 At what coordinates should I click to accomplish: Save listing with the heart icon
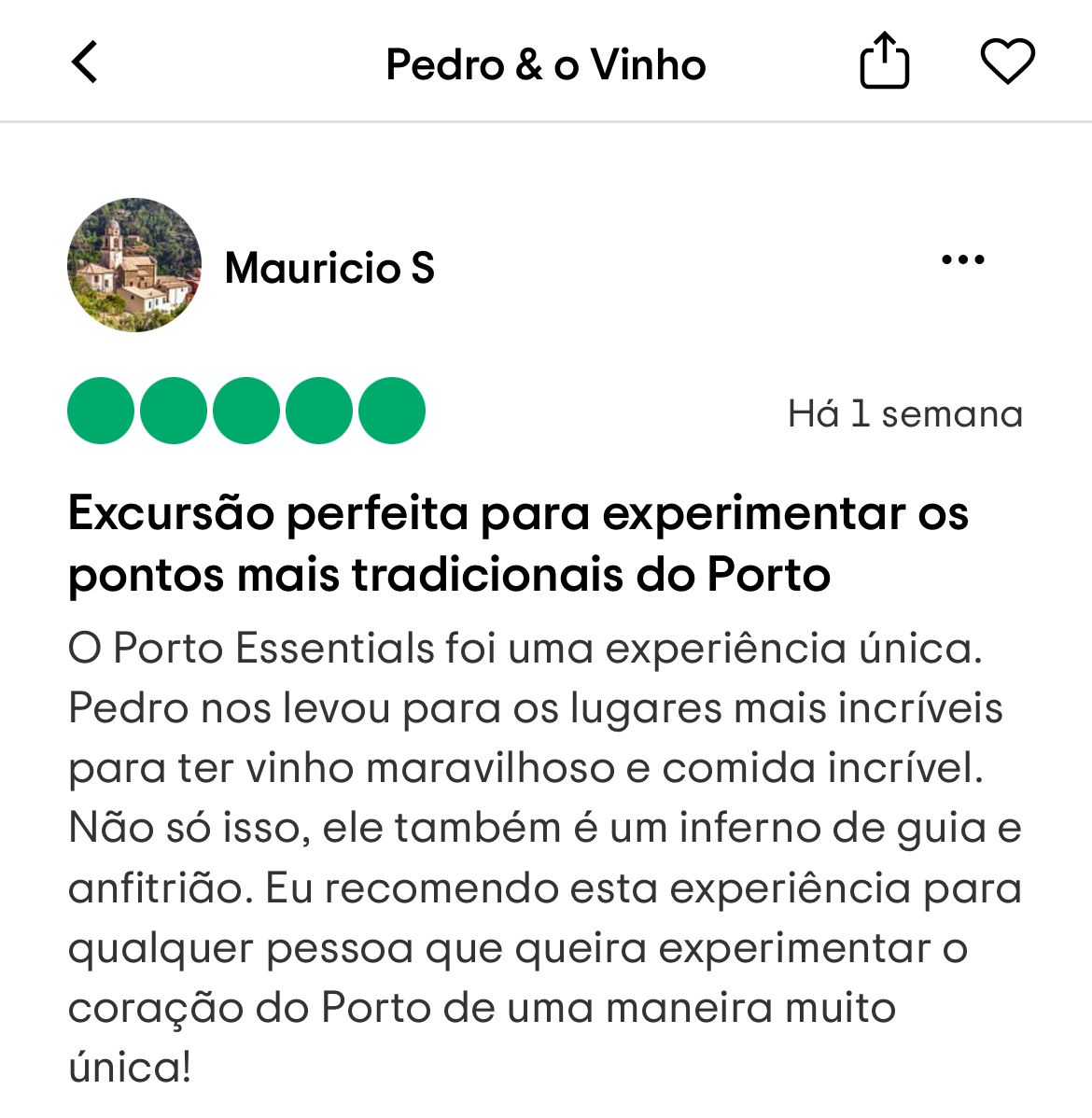(x=1007, y=63)
